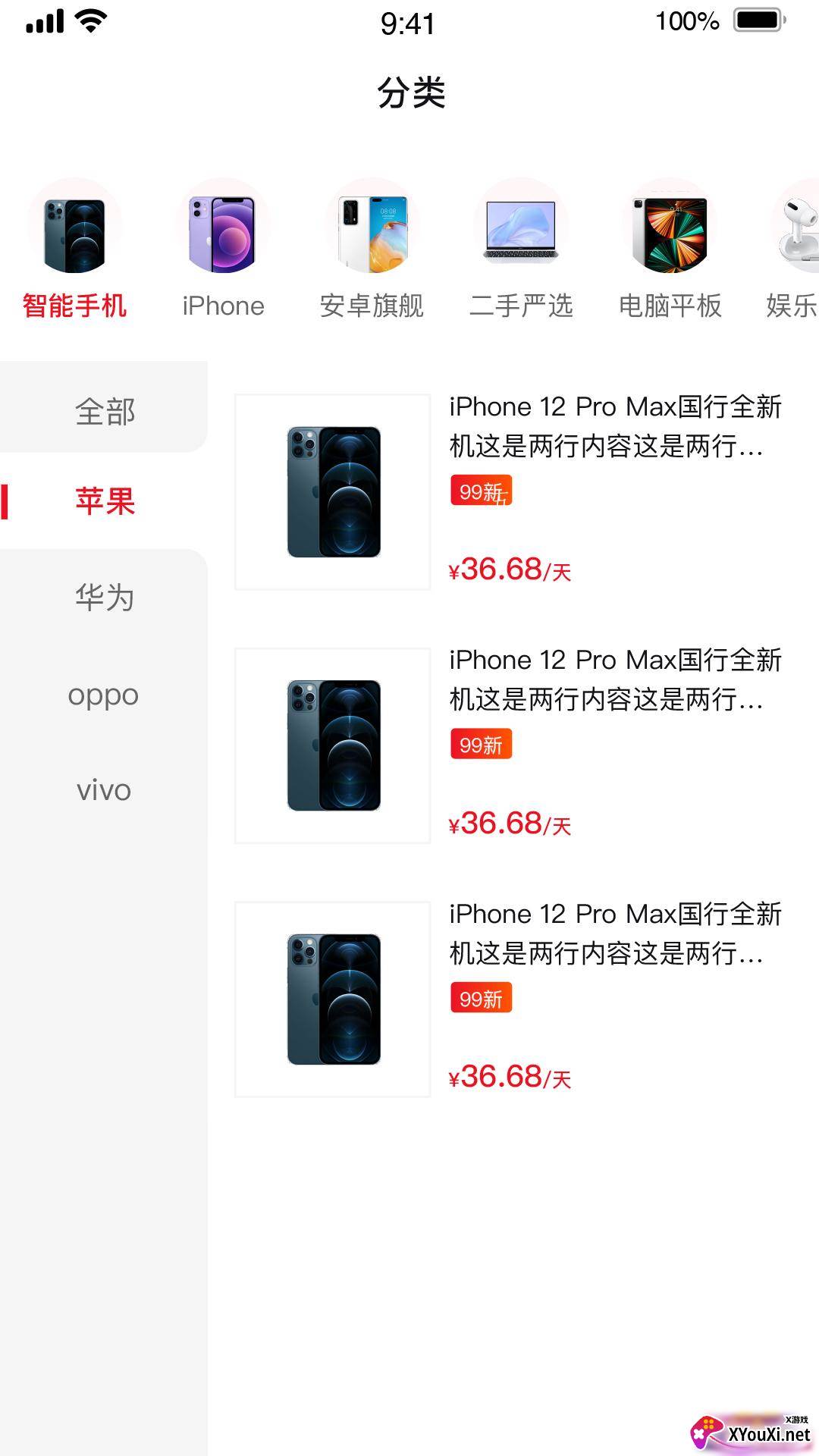Screen dimensions: 819x1456
Task: Select 苹果 brand in sidebar
Action: tap(104, 501)
